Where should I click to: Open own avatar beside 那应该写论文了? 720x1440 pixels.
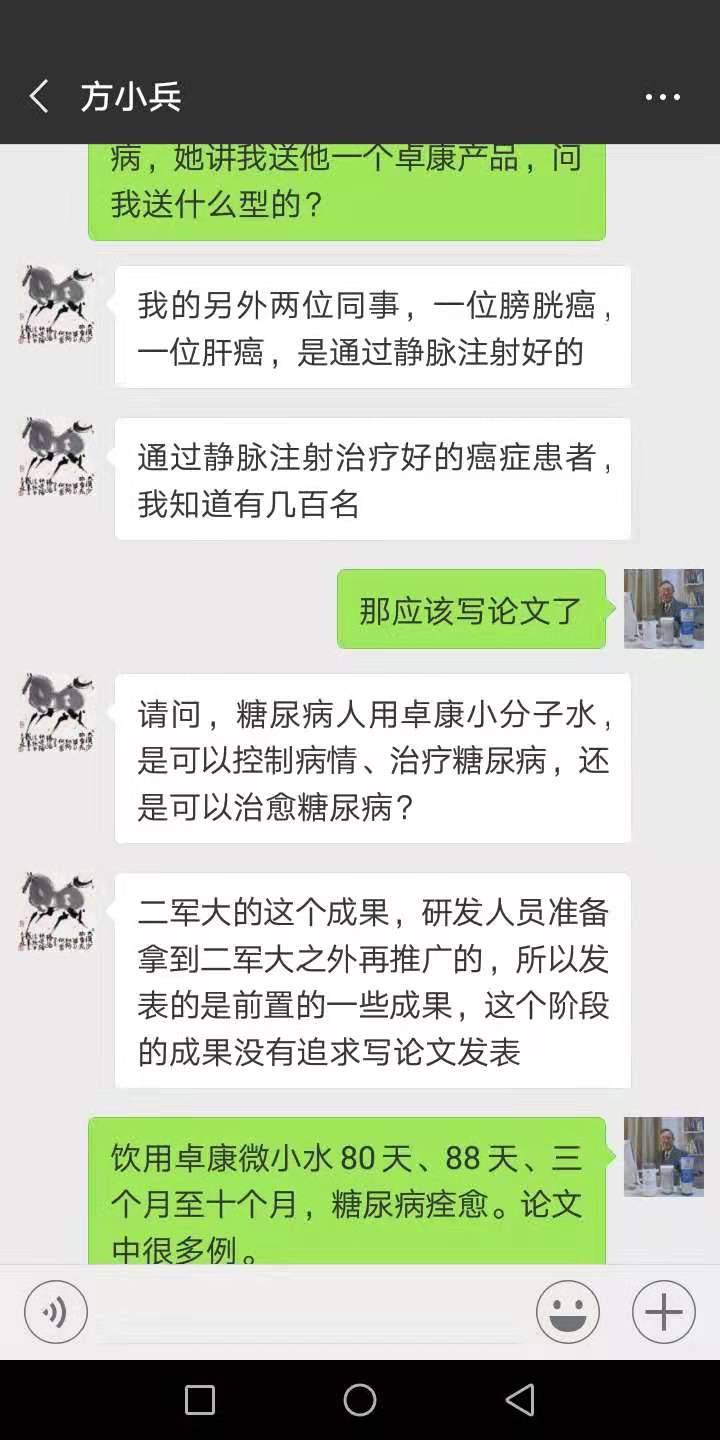pos(664,609)
